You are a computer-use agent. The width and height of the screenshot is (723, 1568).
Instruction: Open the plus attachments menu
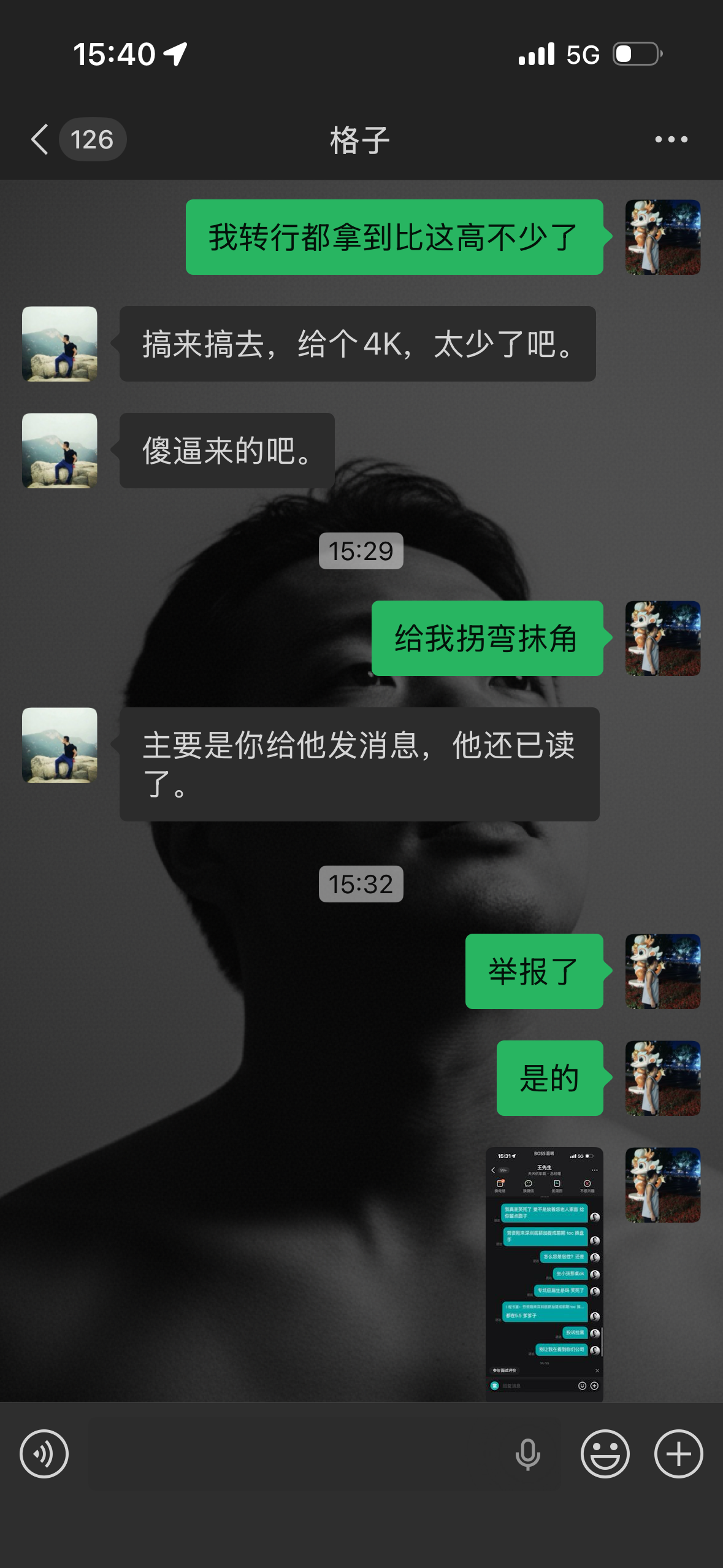(678, 1454)
